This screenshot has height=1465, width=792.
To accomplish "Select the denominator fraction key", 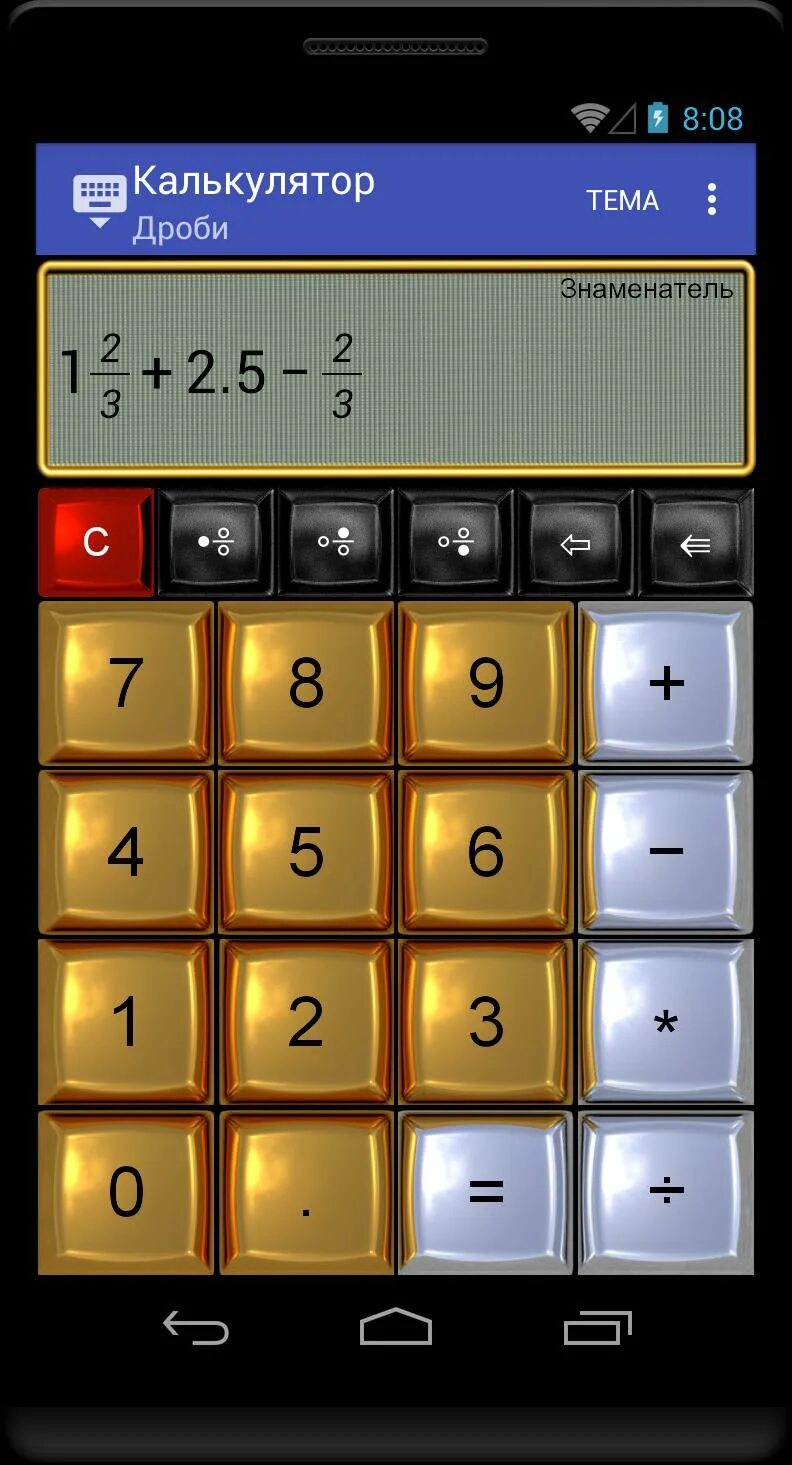I will tap(455, 542).
